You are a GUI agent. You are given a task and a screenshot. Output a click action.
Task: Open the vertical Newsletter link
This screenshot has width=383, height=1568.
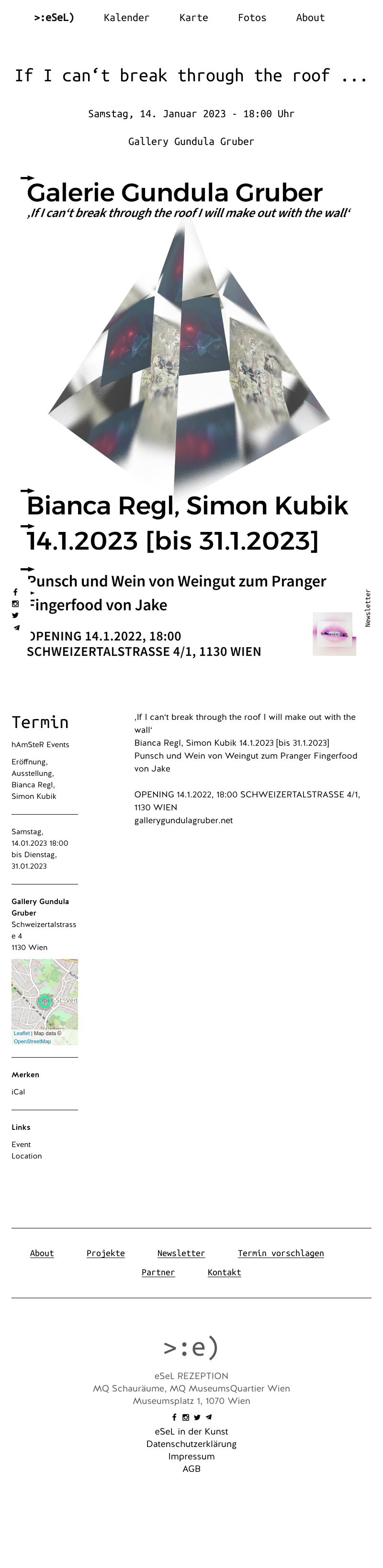(x=368, y=607)
